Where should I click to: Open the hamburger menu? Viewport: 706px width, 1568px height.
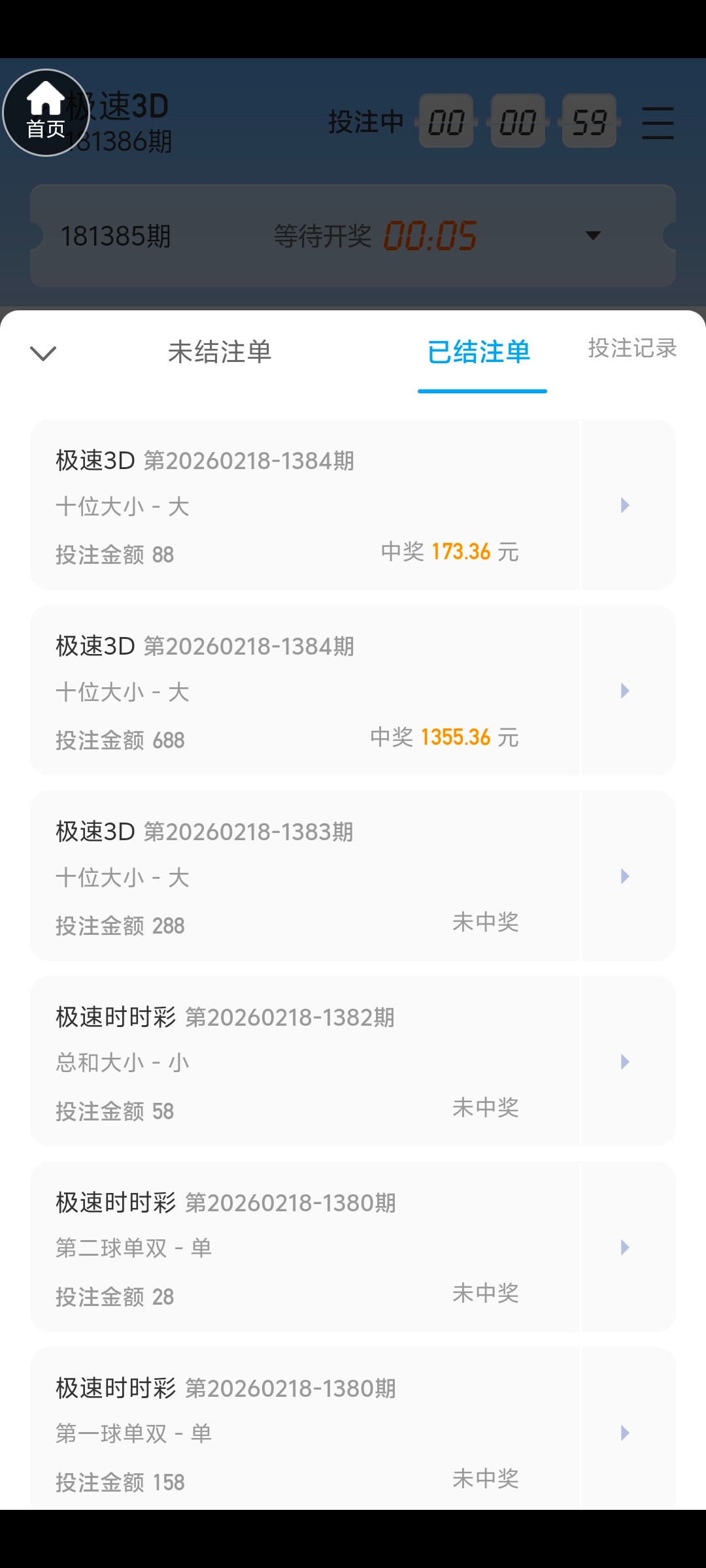click(657, 123)
